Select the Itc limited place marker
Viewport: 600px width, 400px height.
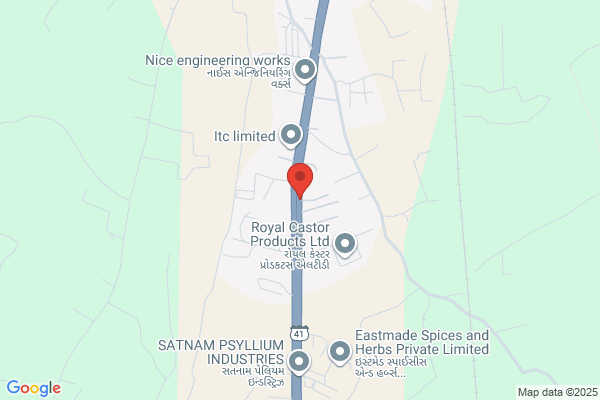tap(291, 136)
